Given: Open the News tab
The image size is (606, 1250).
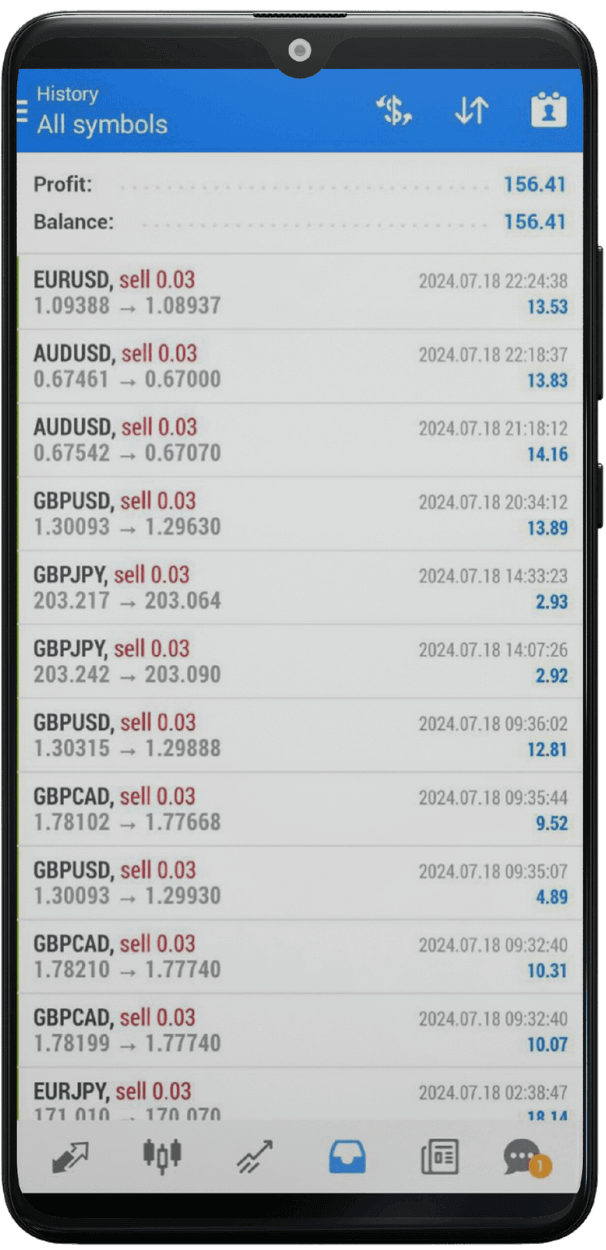Looking at the screenshot, I should coord(439,1157).
